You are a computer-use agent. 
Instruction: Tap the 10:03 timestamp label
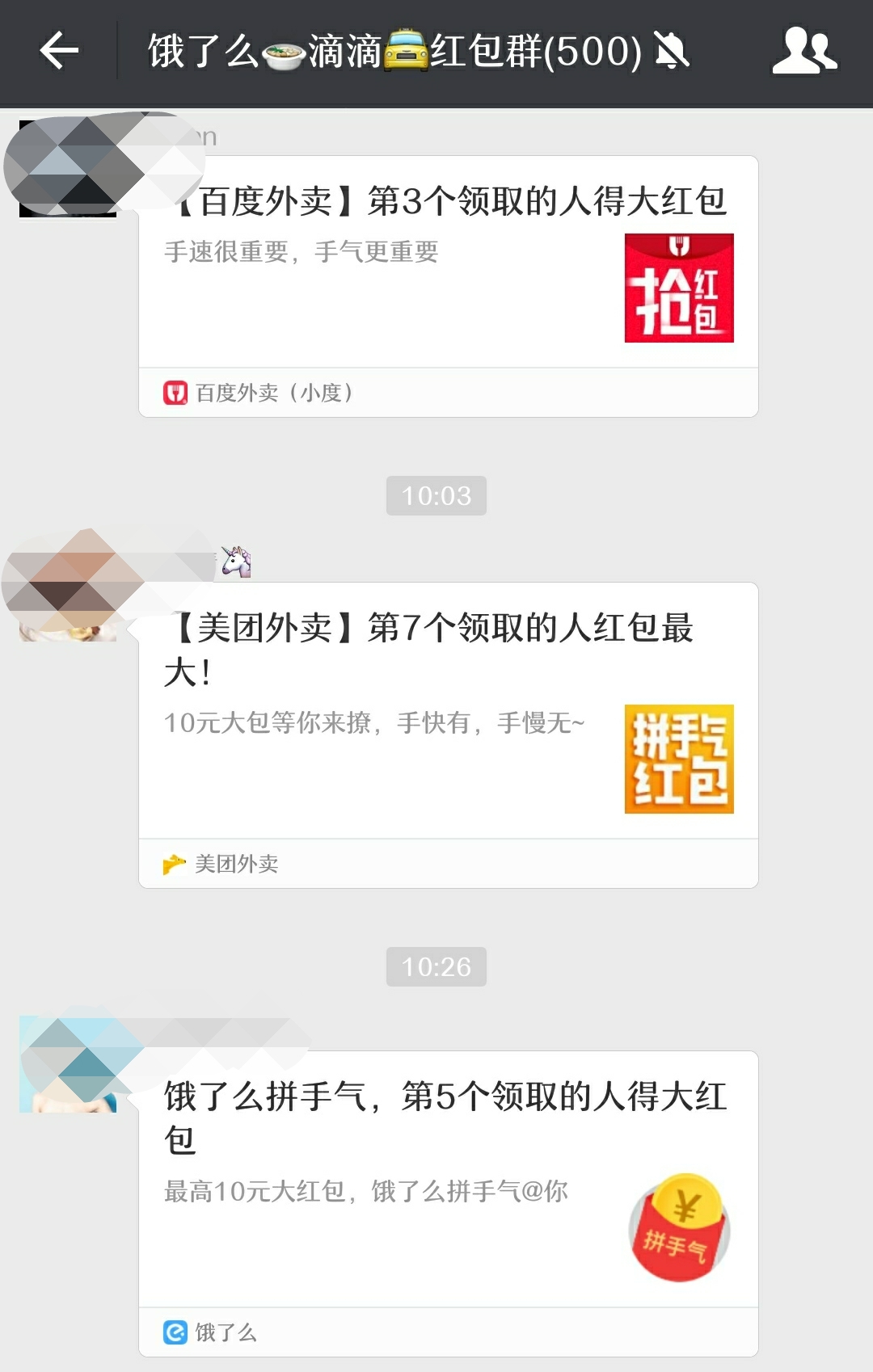tap(436, 496)
